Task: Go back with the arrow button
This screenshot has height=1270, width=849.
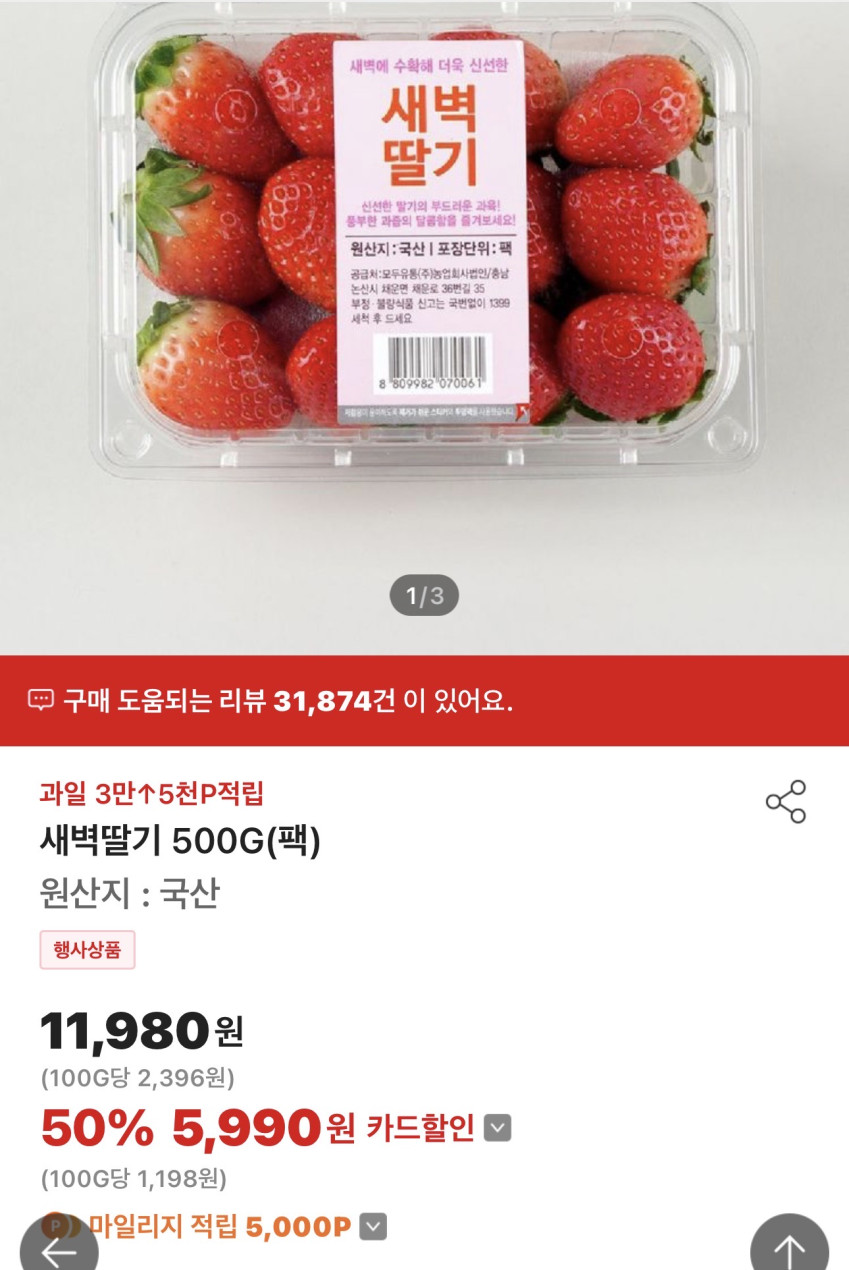Action: click(58, 1248)
